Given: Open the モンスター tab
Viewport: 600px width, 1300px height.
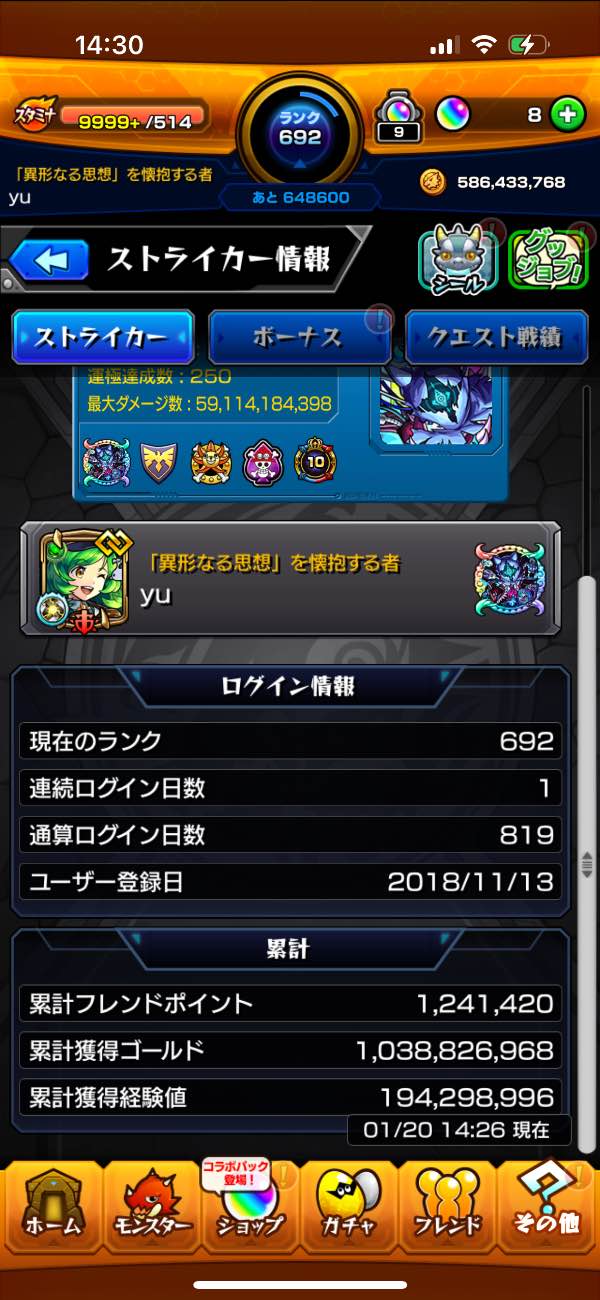Looking at the screenshot, I should [150, 1205].
